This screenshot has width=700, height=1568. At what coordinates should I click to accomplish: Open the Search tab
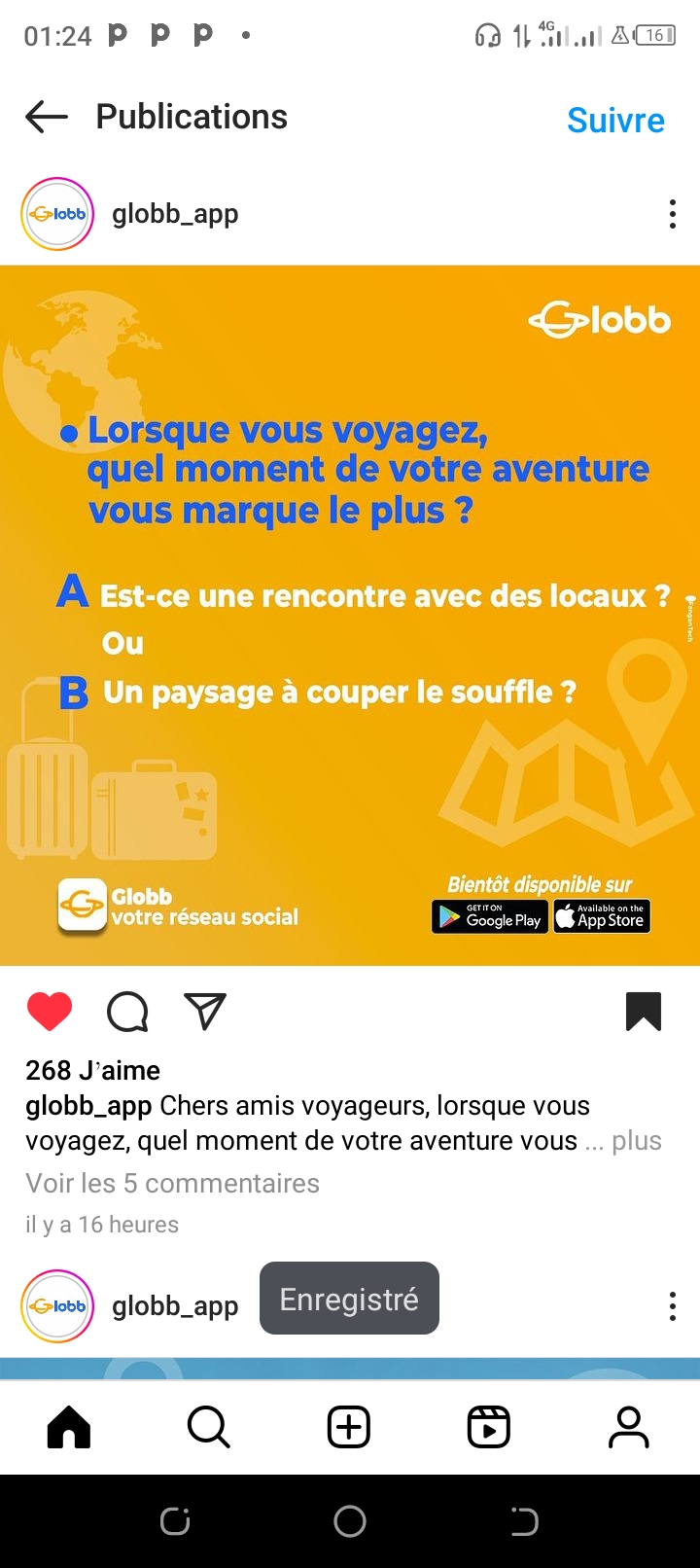pos(209,1428)
